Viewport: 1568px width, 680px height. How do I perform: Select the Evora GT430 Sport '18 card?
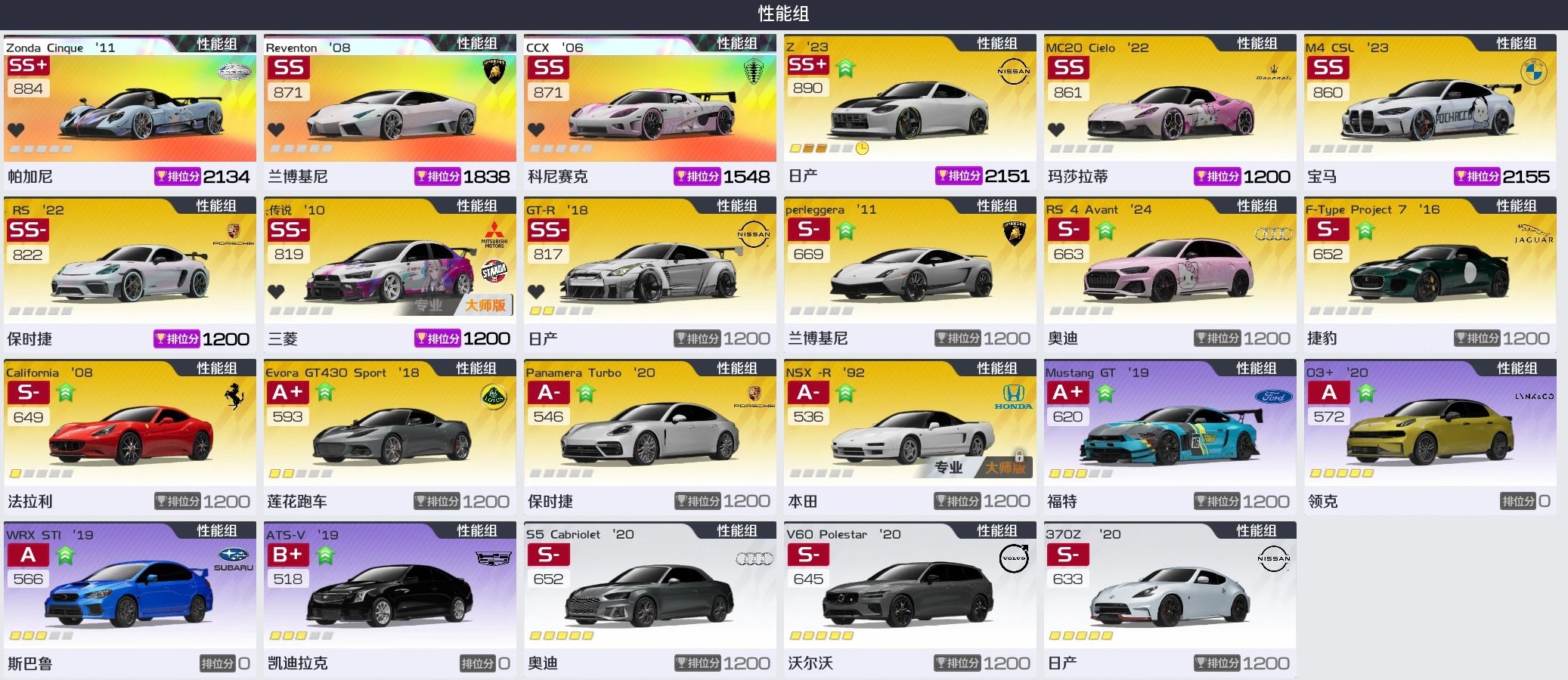(x=390, y=434)
